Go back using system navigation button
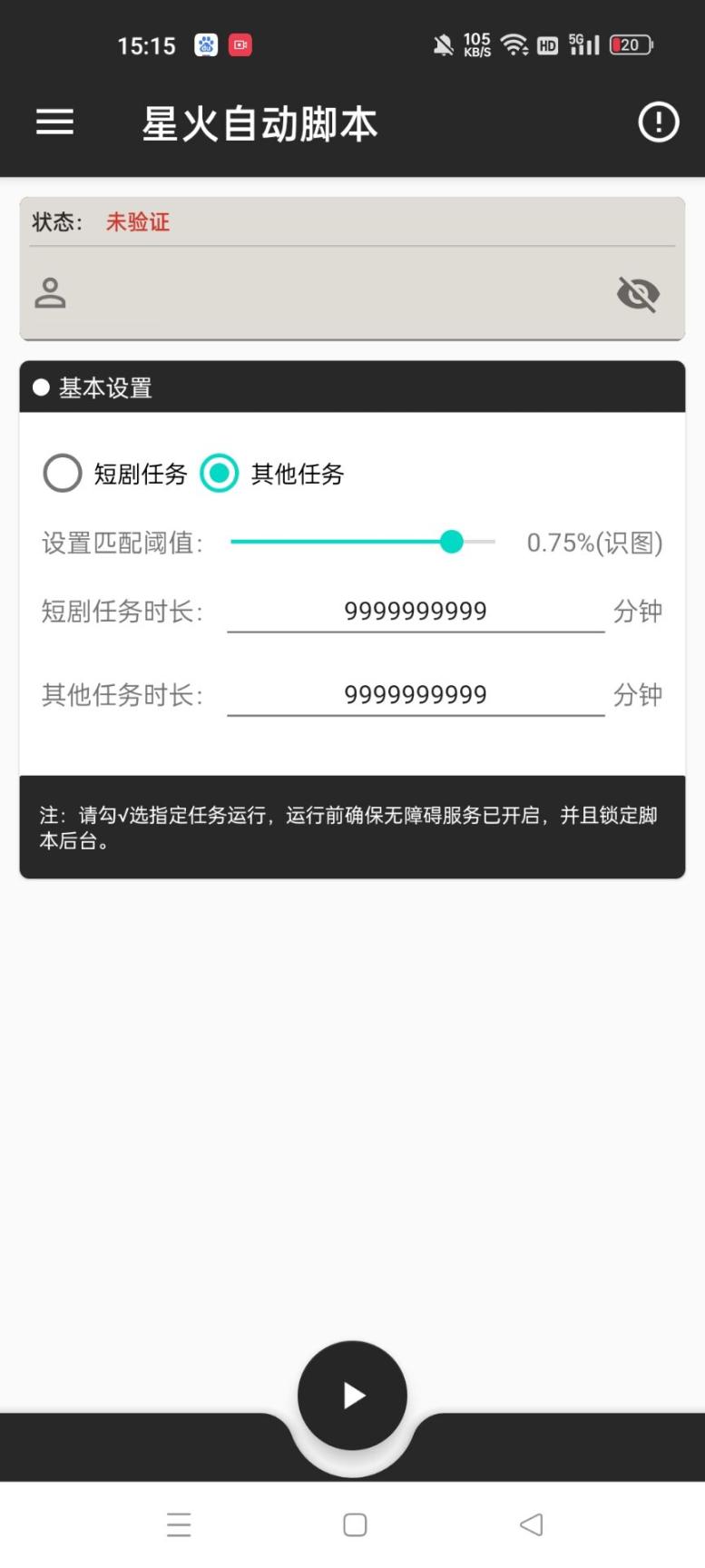 pos(532,1524)
